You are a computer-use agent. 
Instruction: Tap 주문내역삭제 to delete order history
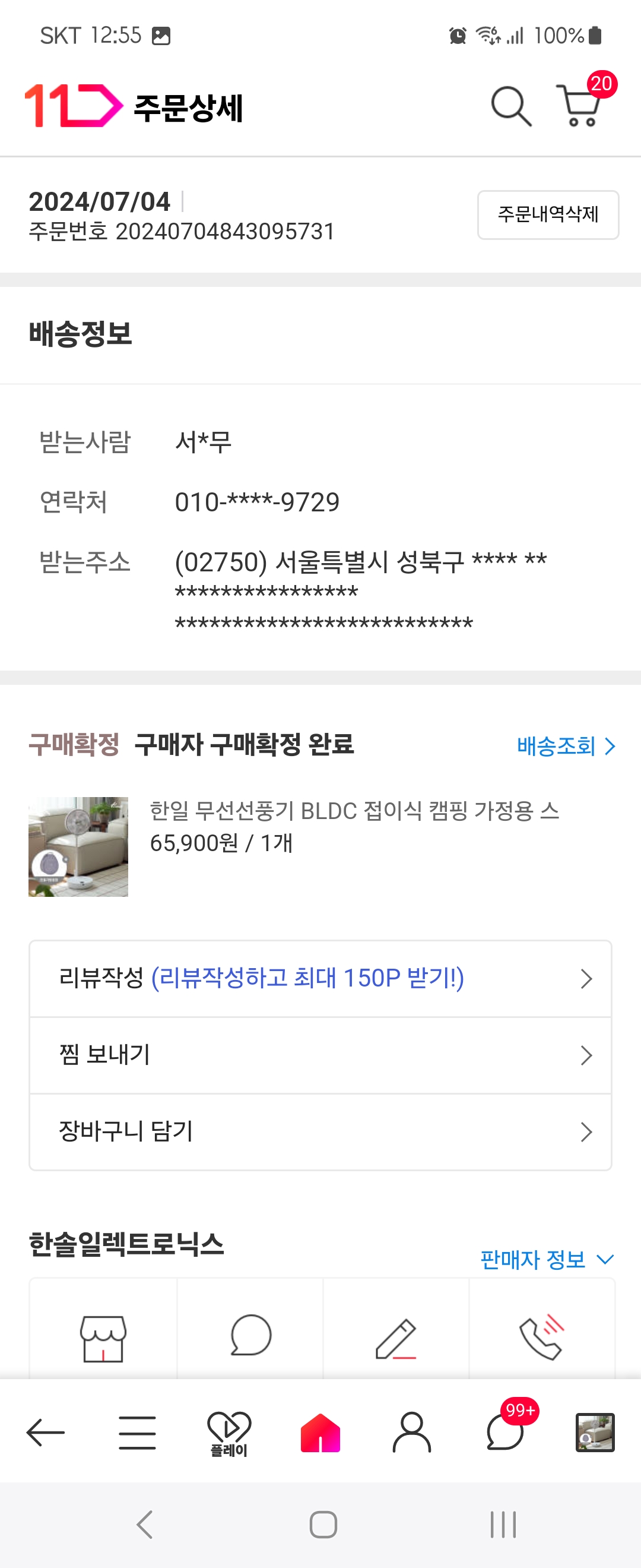tap(547, 214)
